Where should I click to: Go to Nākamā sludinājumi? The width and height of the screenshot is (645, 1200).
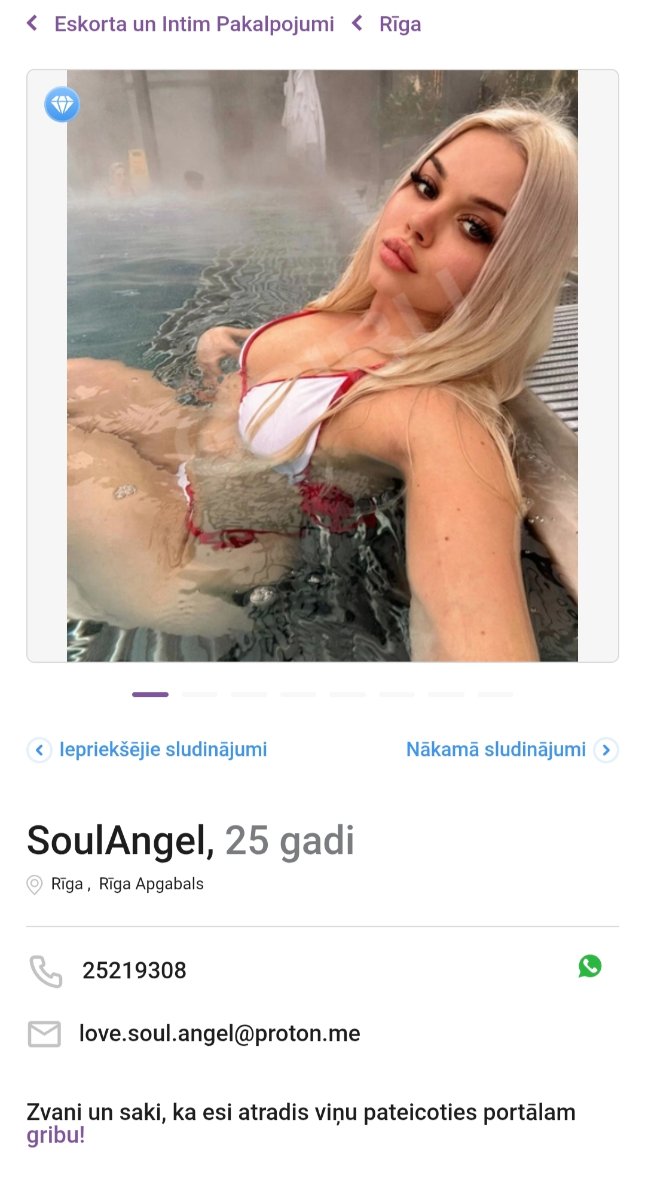496,749
